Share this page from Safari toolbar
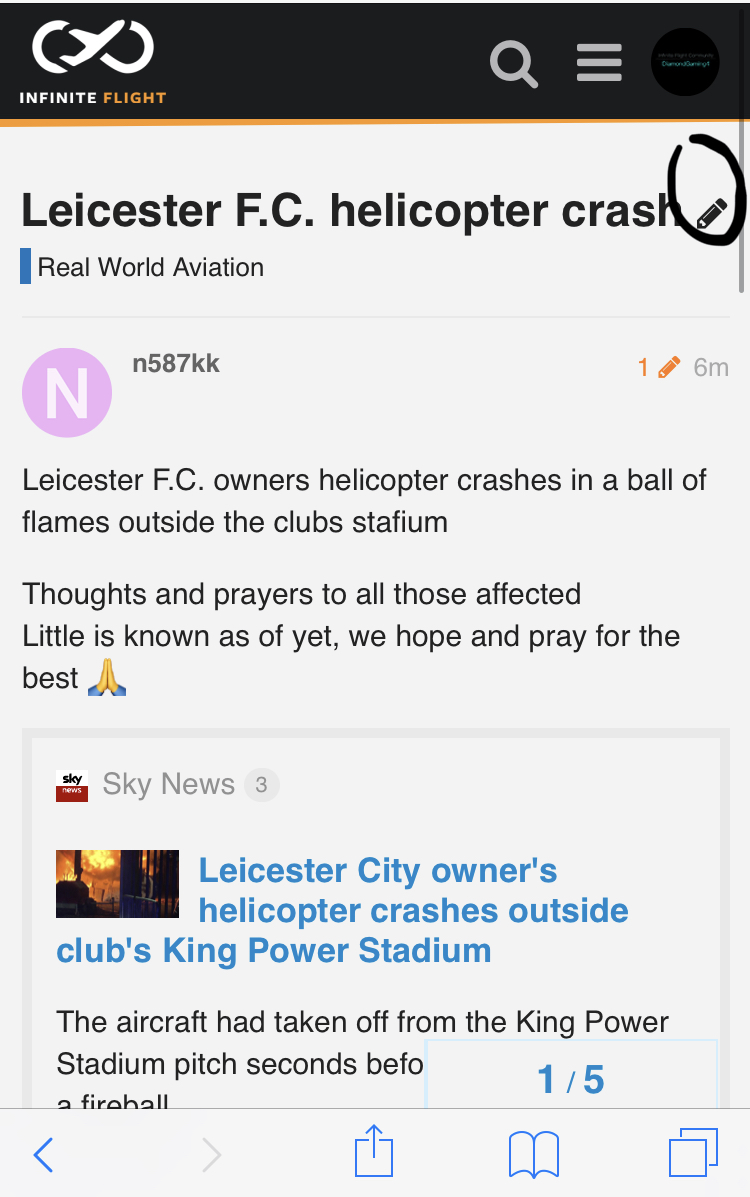This screenshot has width=750, height=1197. coord(374,1152)
